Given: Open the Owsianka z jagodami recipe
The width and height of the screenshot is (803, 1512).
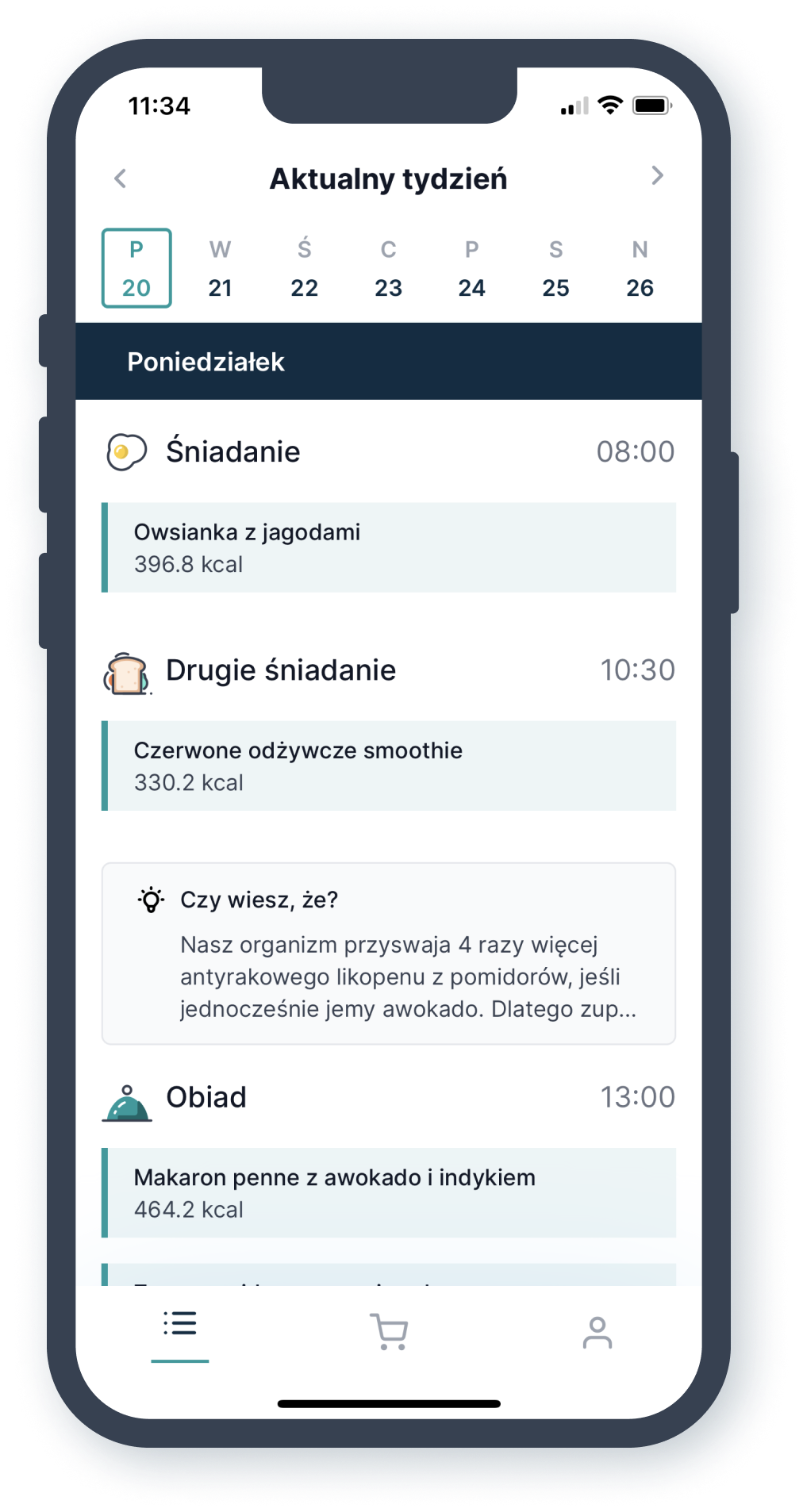Looking at the screenshot, I should [389, 547].
